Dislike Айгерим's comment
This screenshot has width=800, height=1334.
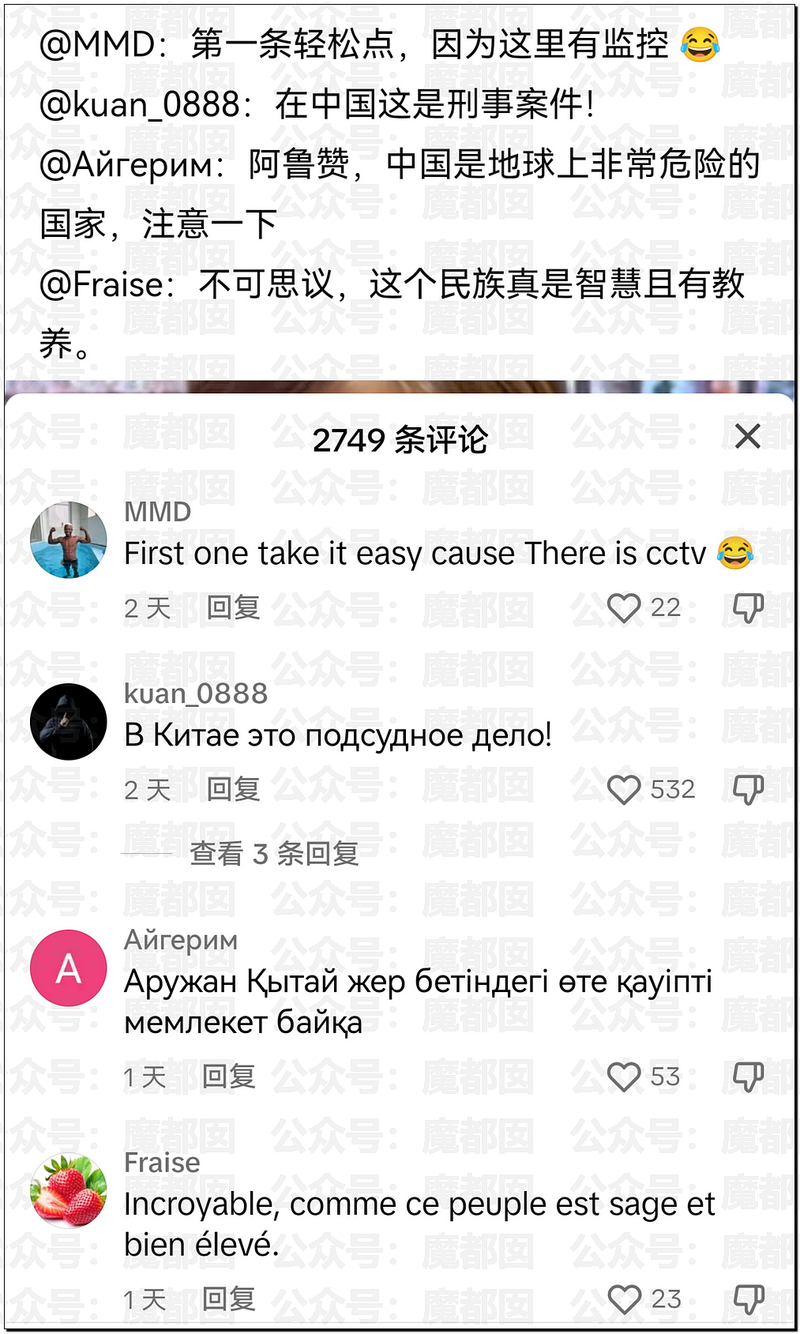pos(748,1076)
